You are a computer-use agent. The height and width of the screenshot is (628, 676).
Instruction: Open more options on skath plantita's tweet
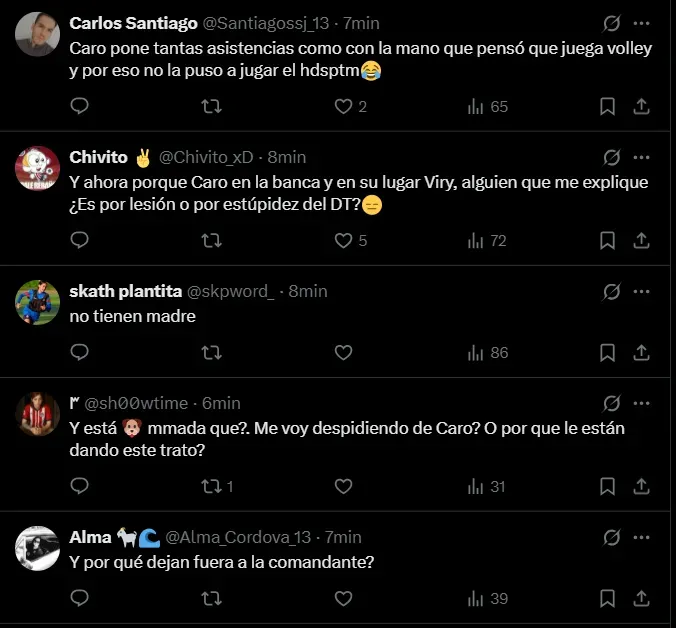coord(642,291)
